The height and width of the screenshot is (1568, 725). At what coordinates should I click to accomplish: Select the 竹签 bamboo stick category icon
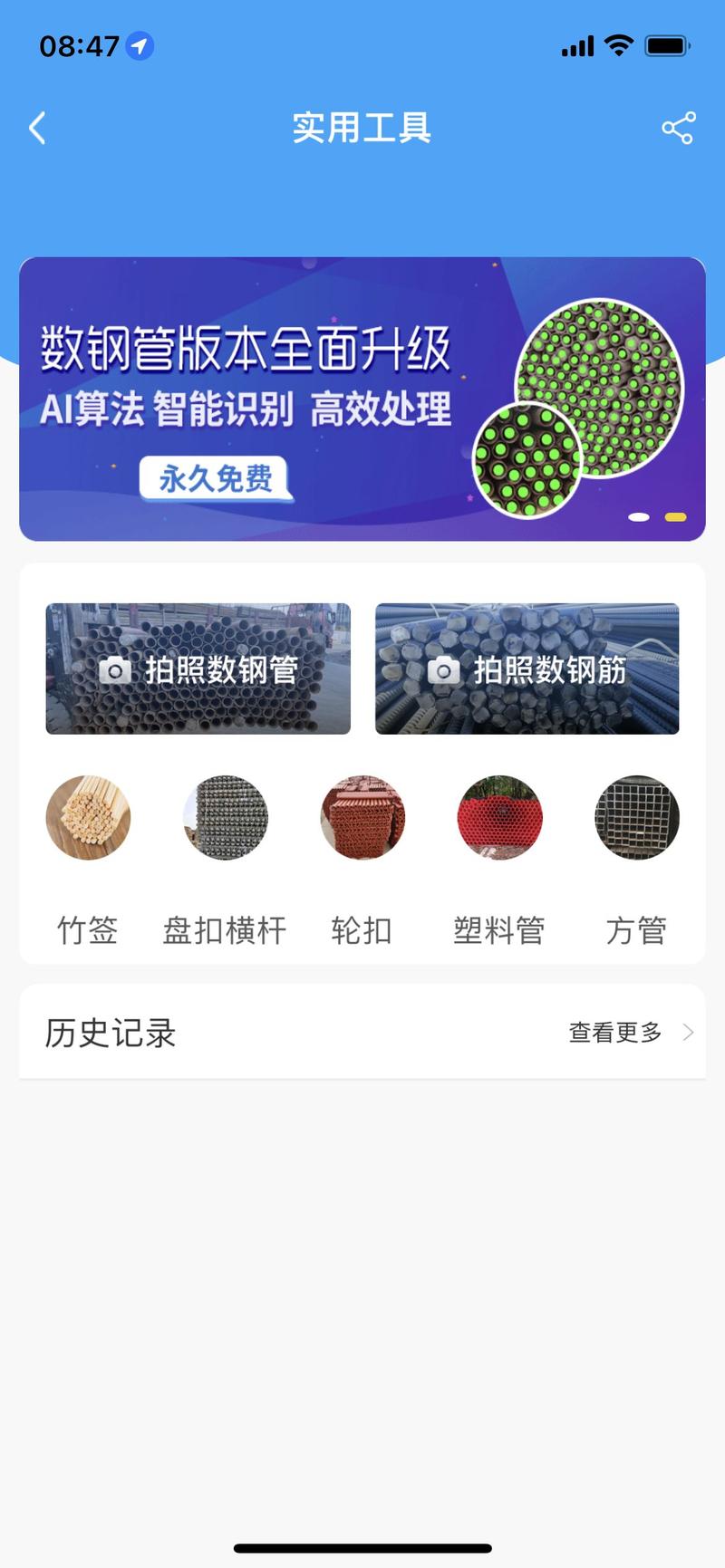88,817
